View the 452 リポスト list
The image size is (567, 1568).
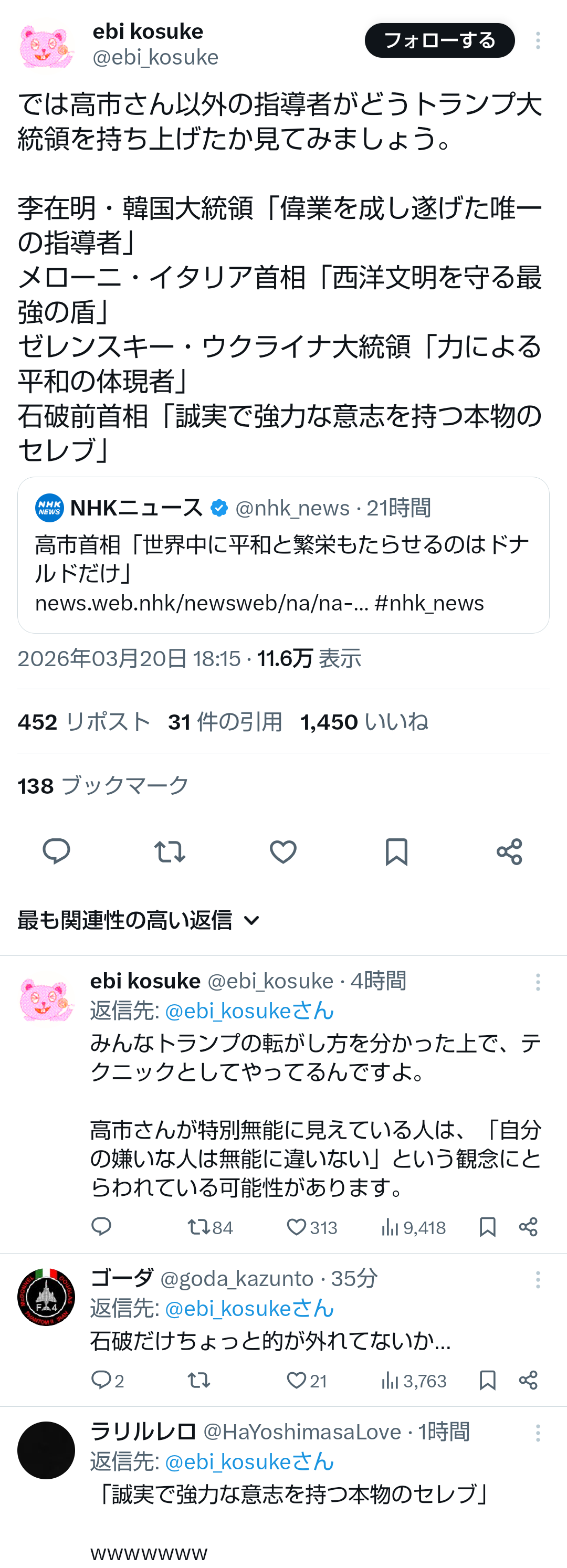(x=84, y=722)
